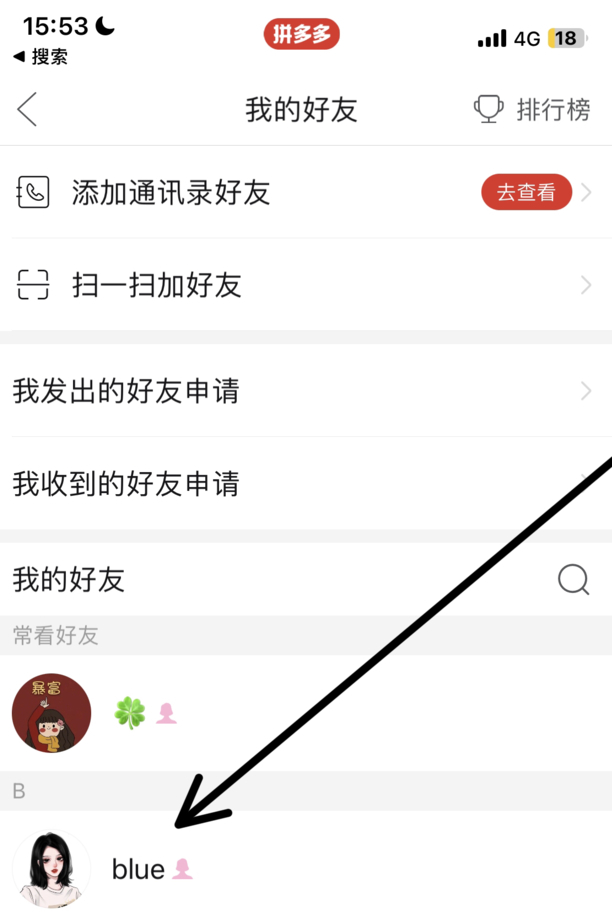Search within my friends list

pyautogui.click(x=573, y=579)
